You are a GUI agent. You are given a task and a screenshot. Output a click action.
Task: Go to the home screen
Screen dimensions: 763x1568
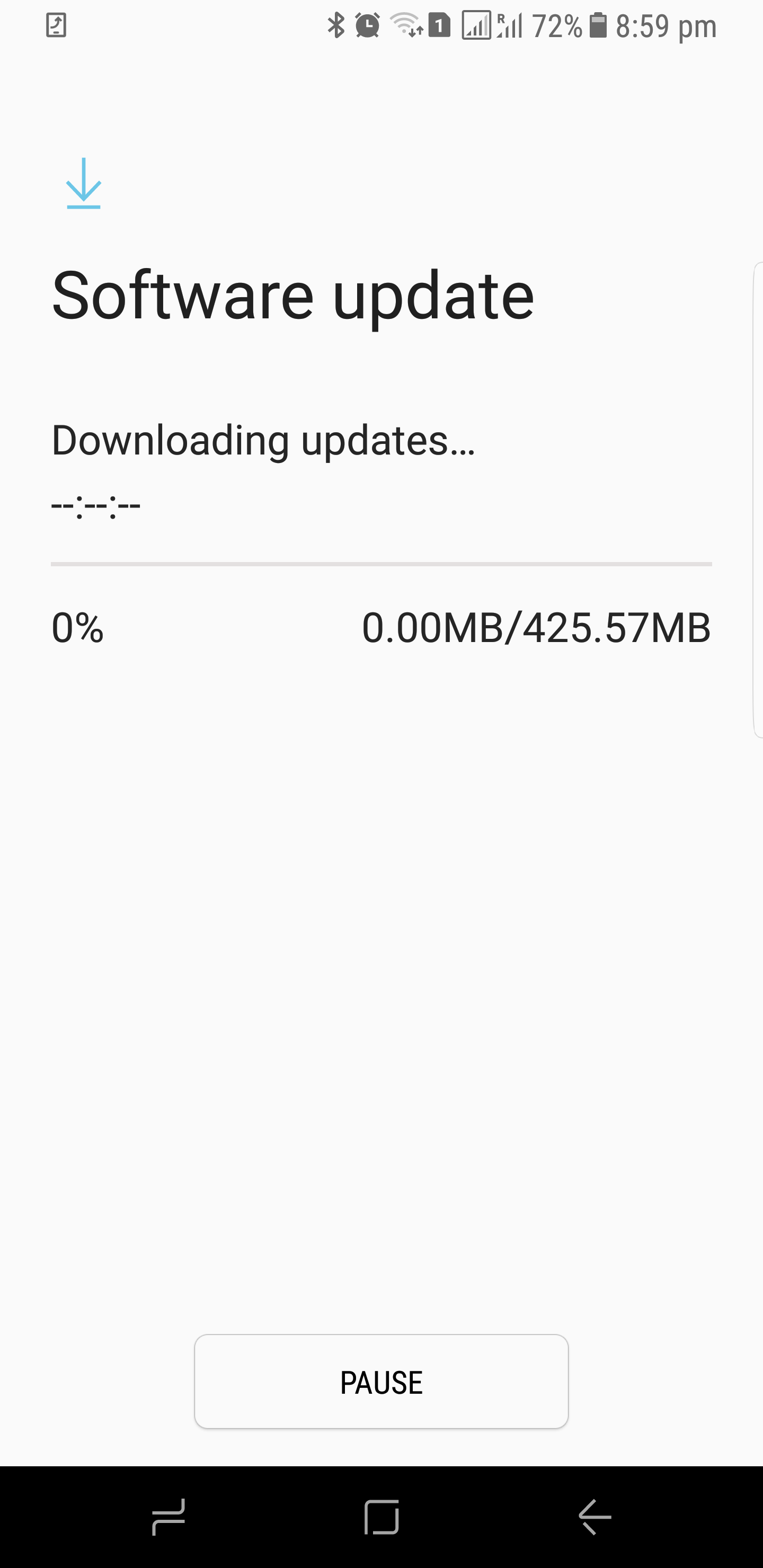pos(381,1517)
